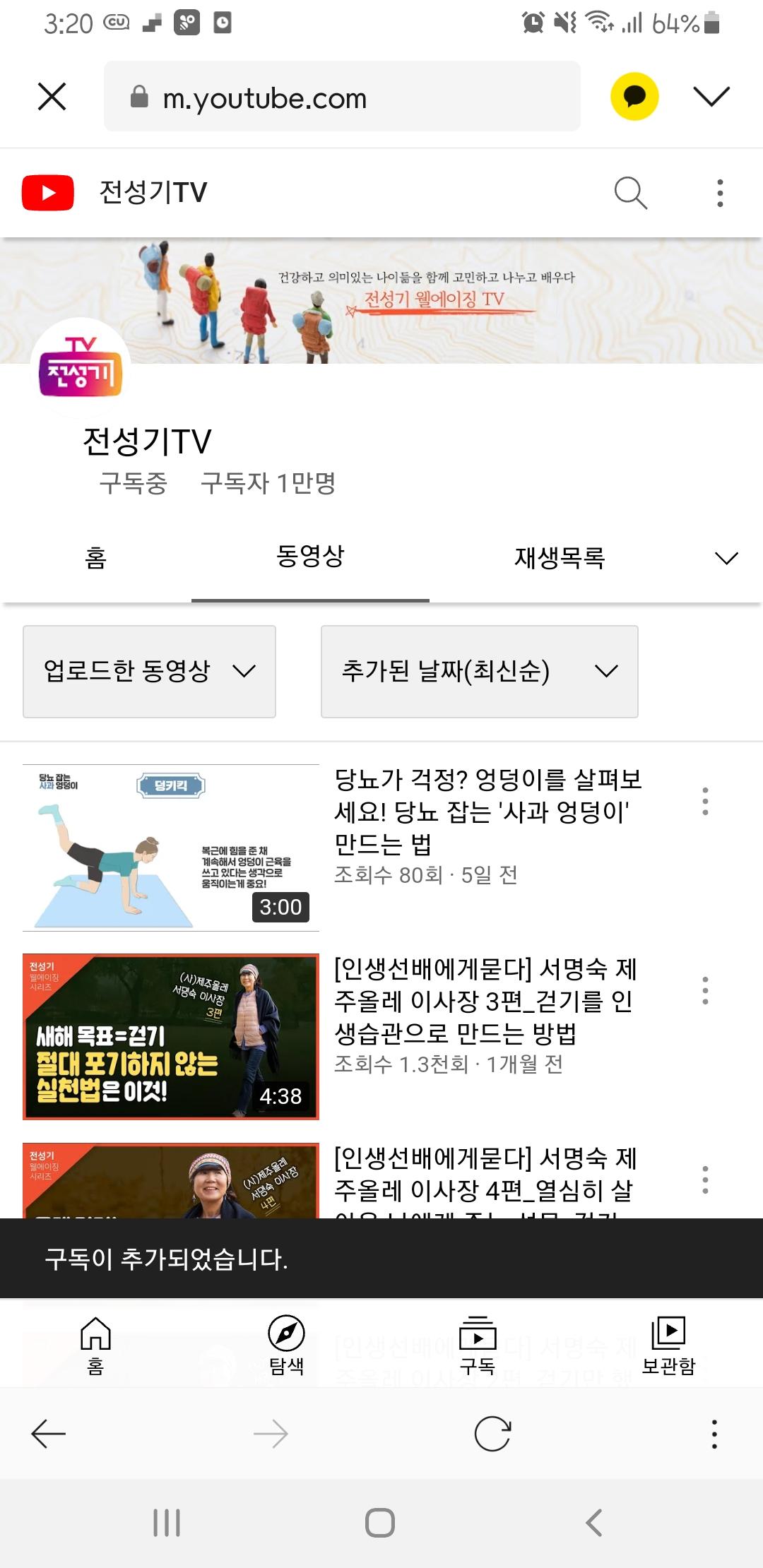Reload the page with the refresh icon

[492, 1434]
